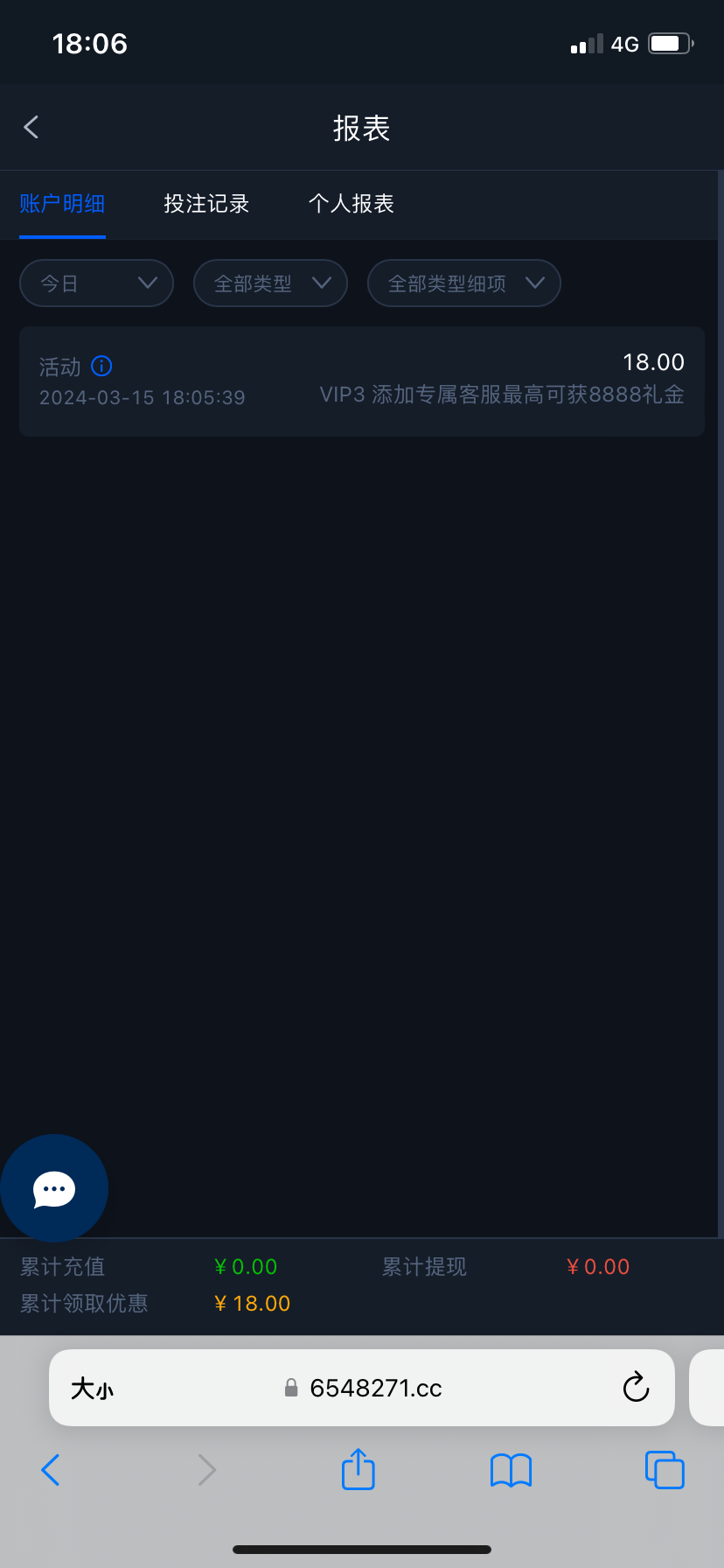Open Safari's 大小 text size menu
This screenshot has height=1568, width=724.
pyautogui.click(x=92, y=1389)
